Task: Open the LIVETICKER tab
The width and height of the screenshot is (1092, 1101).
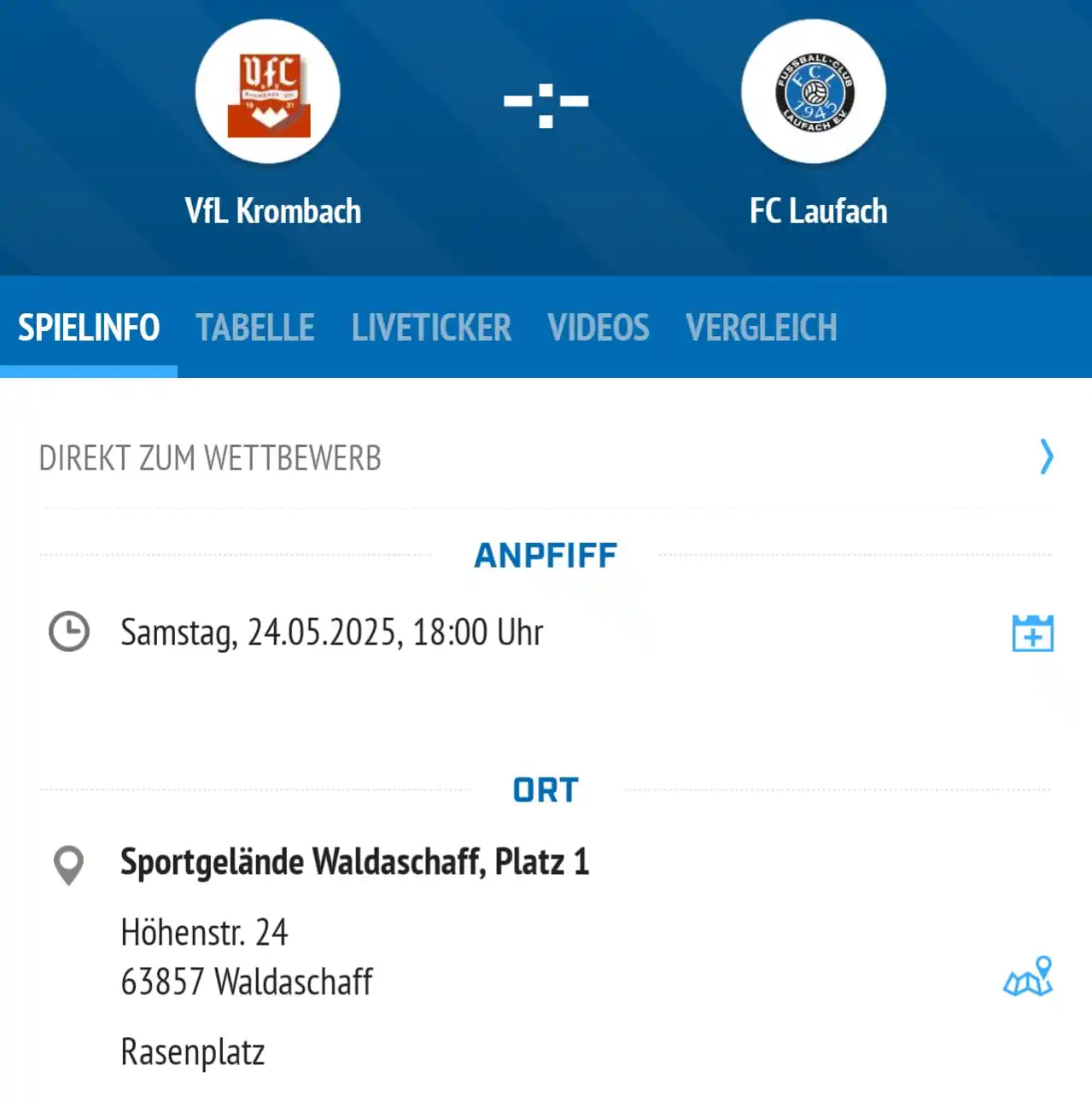Action: tap(431, 327)
